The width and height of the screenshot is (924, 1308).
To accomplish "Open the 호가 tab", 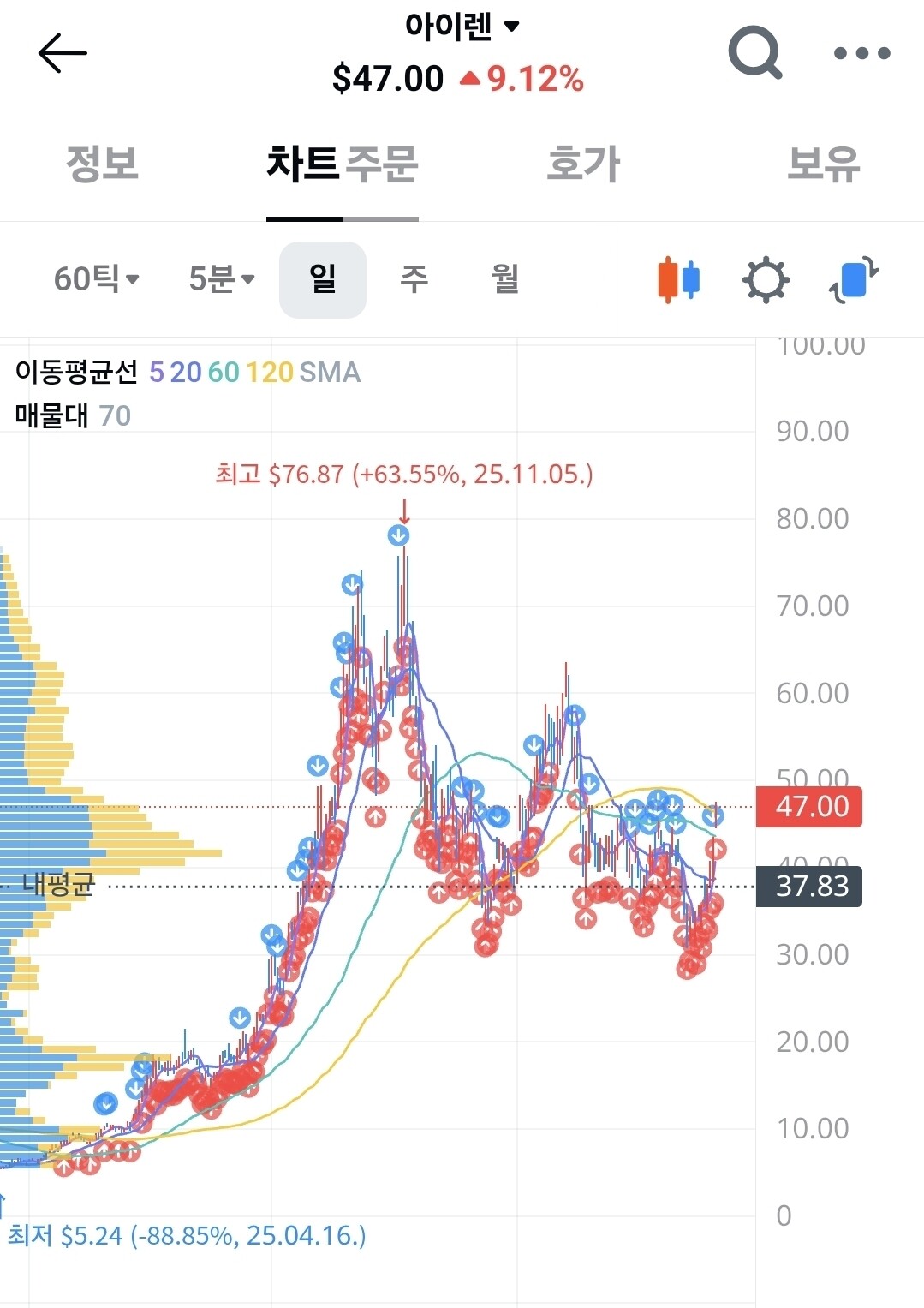I will coord(583,164).
